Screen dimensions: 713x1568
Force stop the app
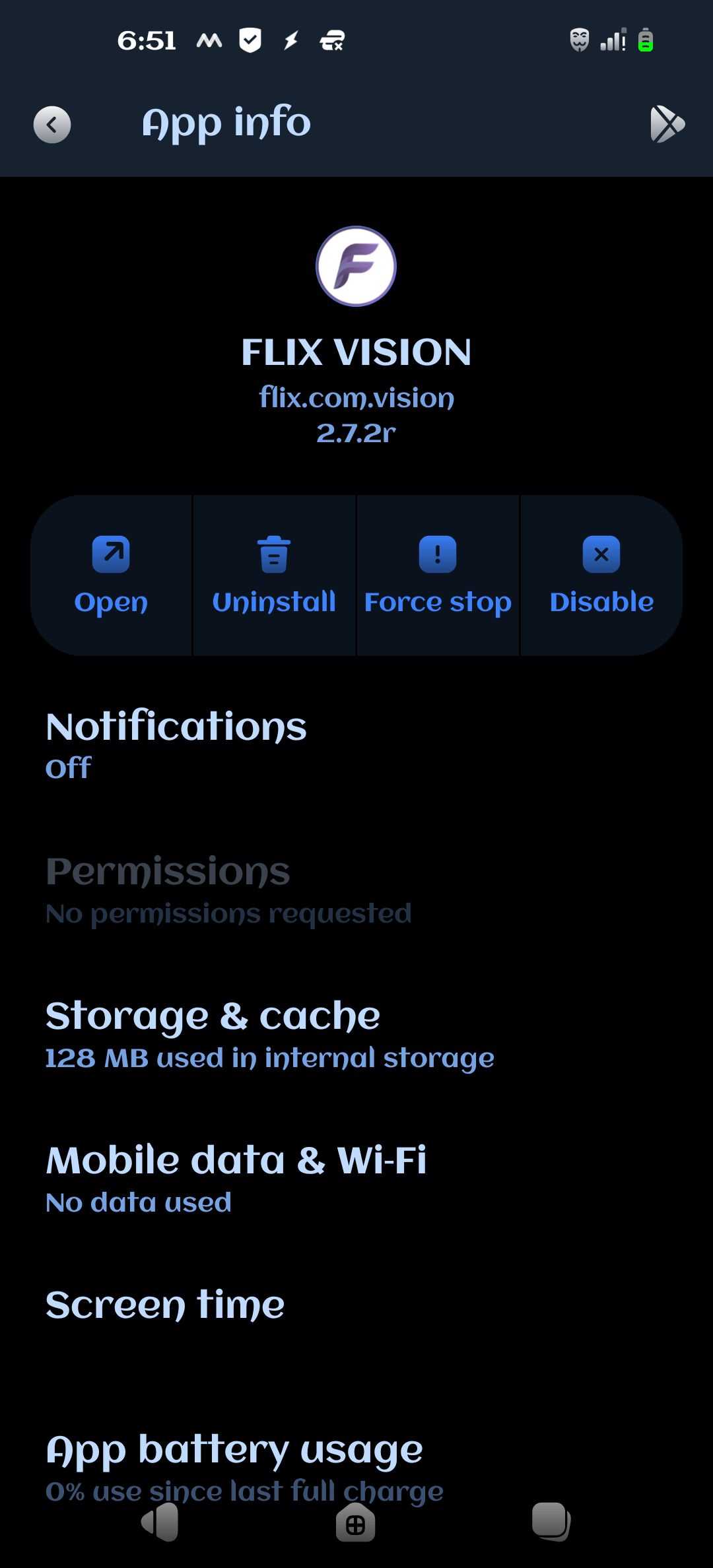[x=438, y=575]
